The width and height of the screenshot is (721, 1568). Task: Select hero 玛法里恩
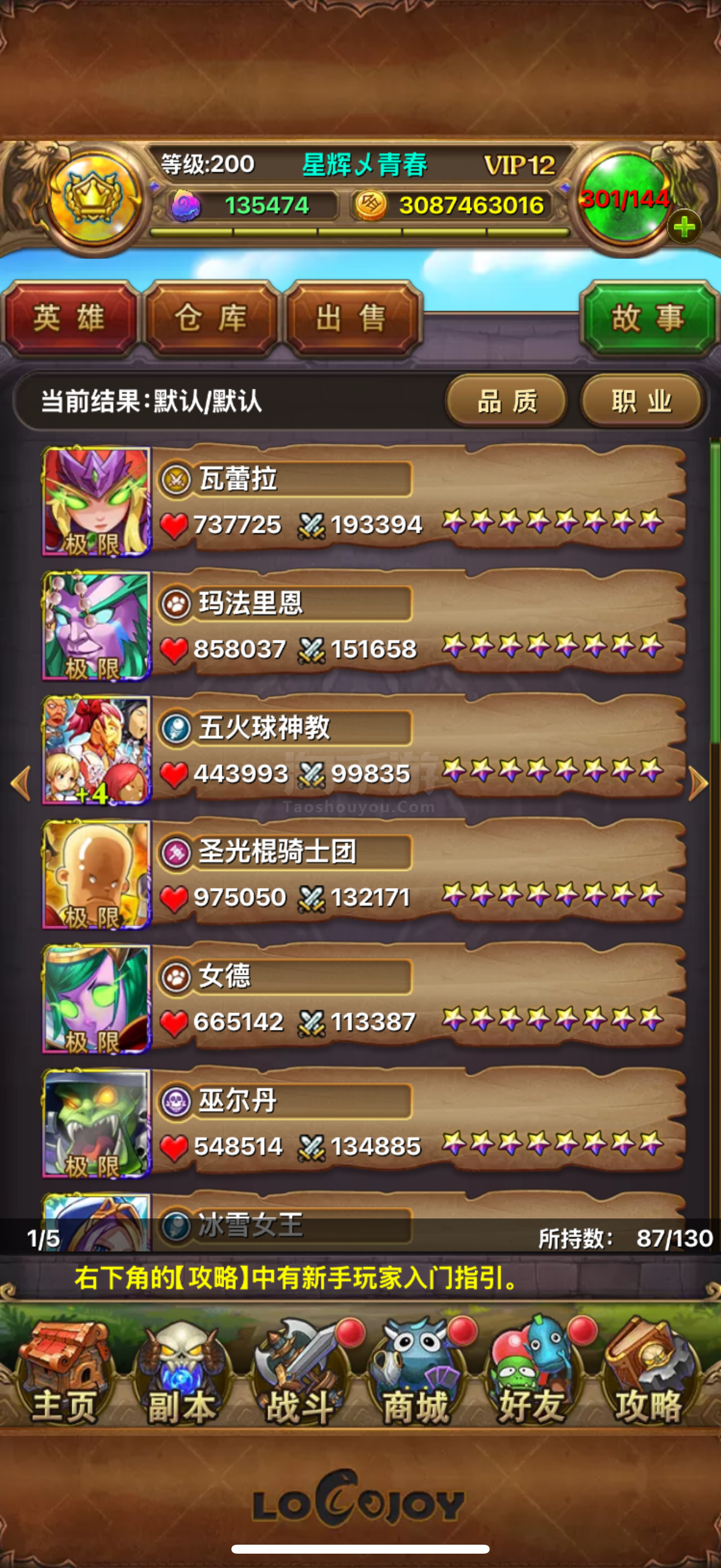(365, 625)
